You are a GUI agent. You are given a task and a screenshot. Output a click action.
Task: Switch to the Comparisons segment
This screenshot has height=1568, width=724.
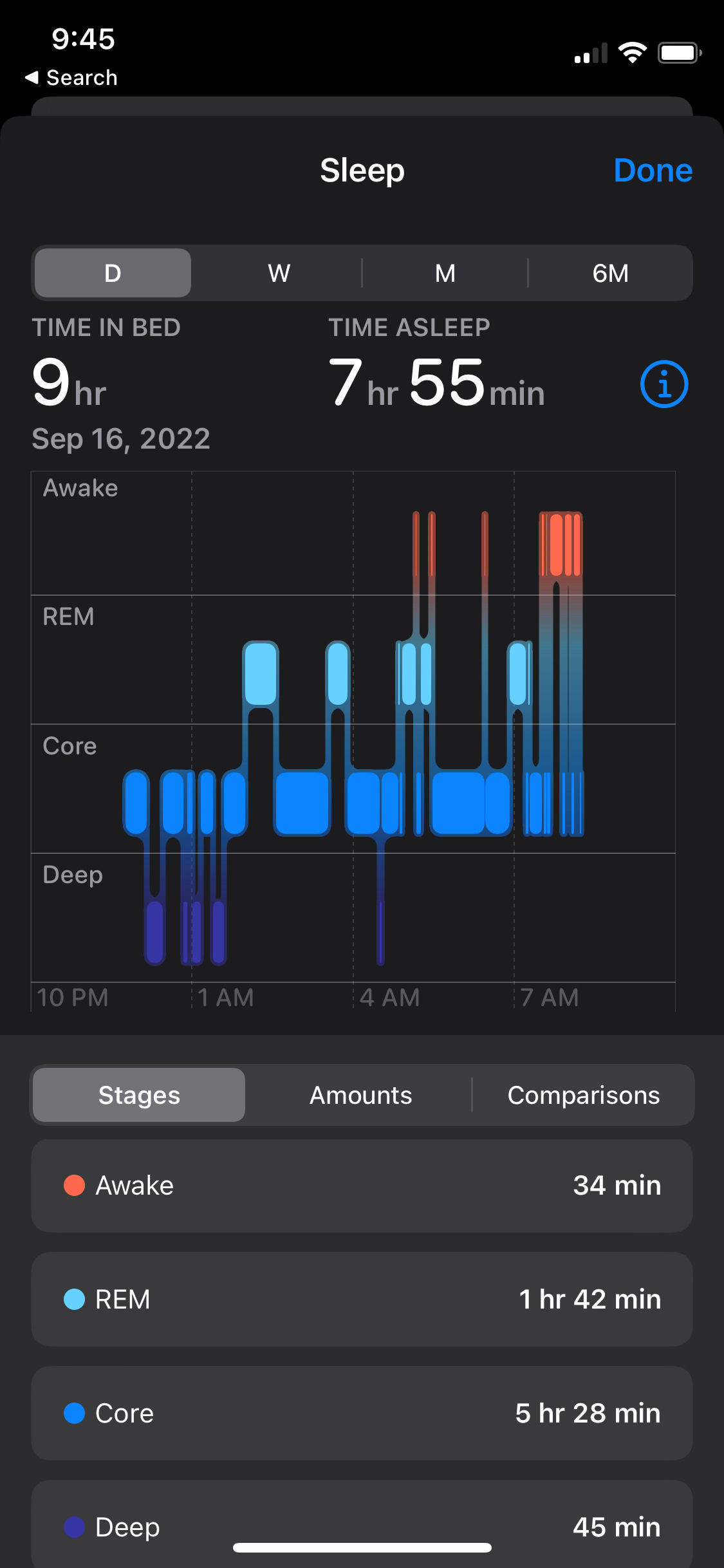[583, 1095]
